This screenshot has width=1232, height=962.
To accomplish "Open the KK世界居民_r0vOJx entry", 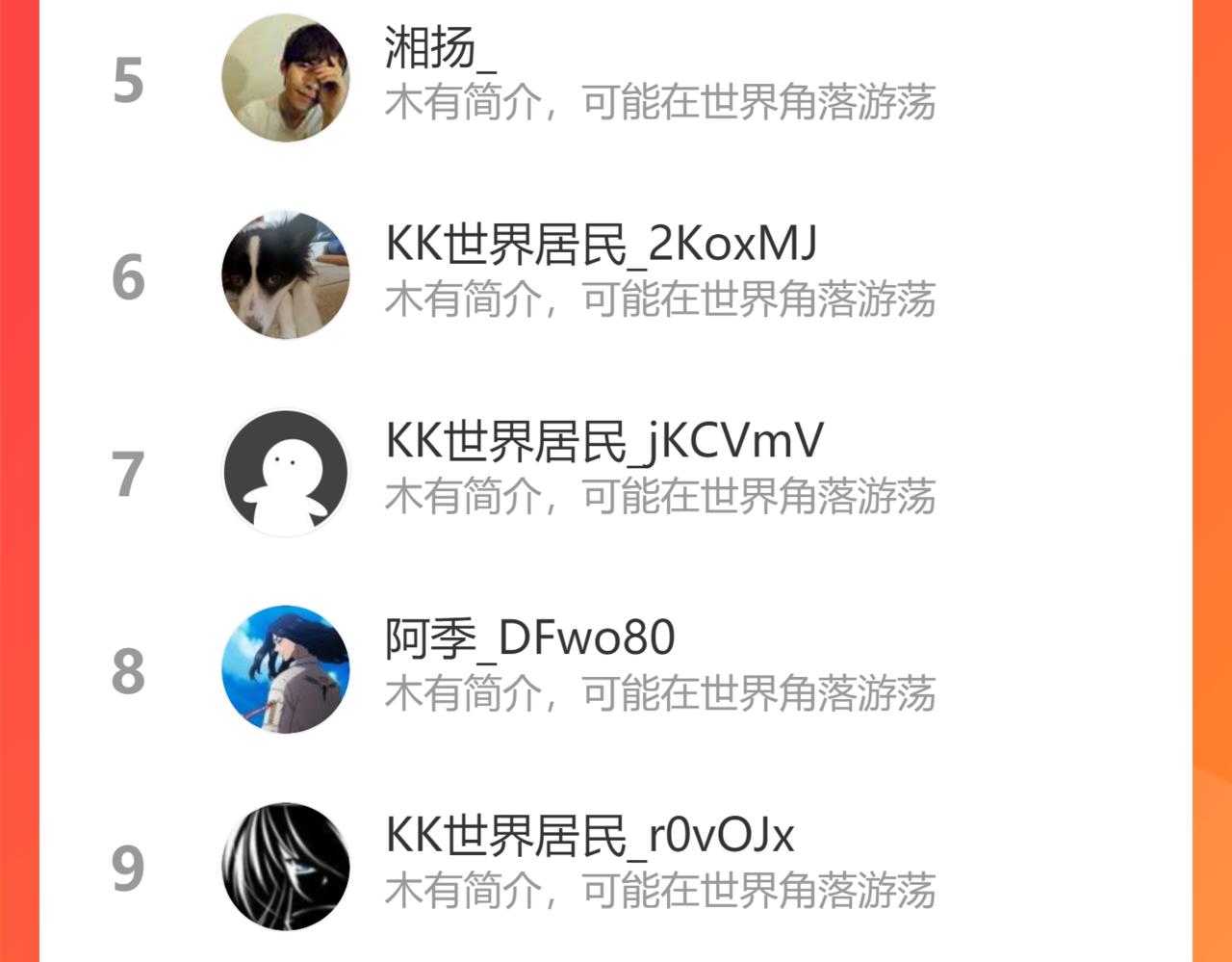I will click(x=589, y=836).
